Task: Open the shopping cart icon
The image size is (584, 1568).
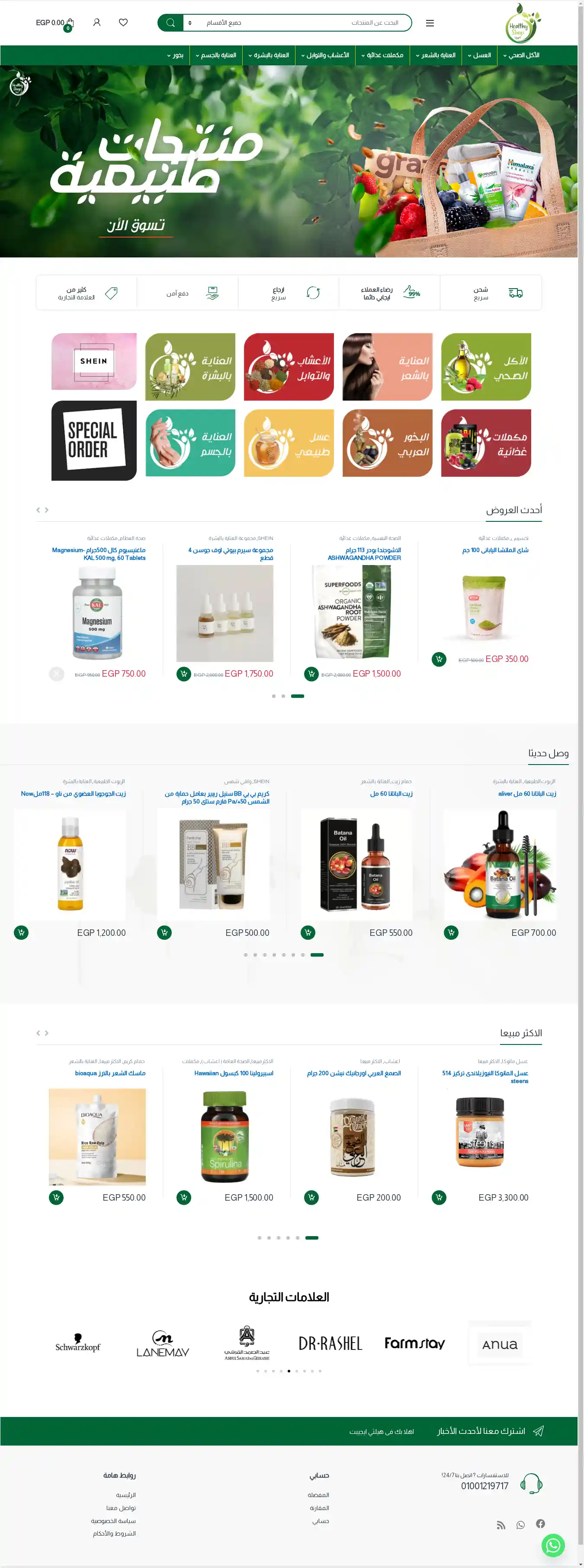Action: (69, 23)
